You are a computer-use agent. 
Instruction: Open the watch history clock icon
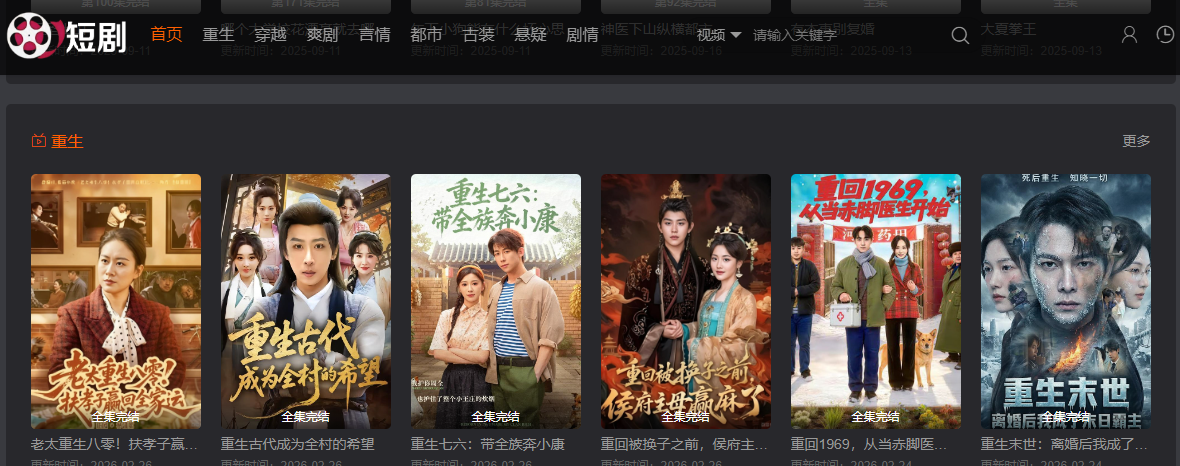(x=1165, y=35)
